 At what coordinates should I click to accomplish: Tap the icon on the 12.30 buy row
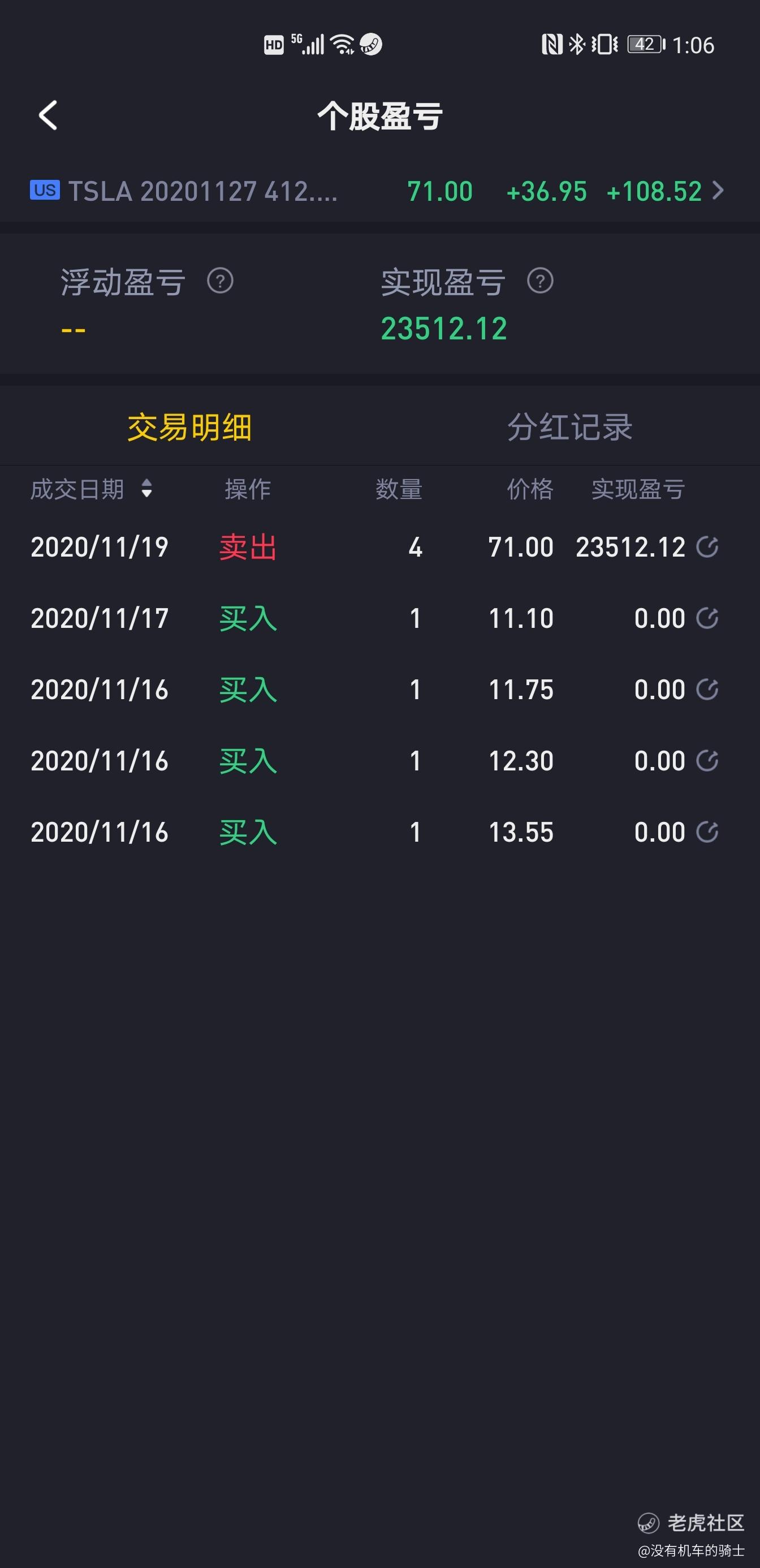pos(707,760)
